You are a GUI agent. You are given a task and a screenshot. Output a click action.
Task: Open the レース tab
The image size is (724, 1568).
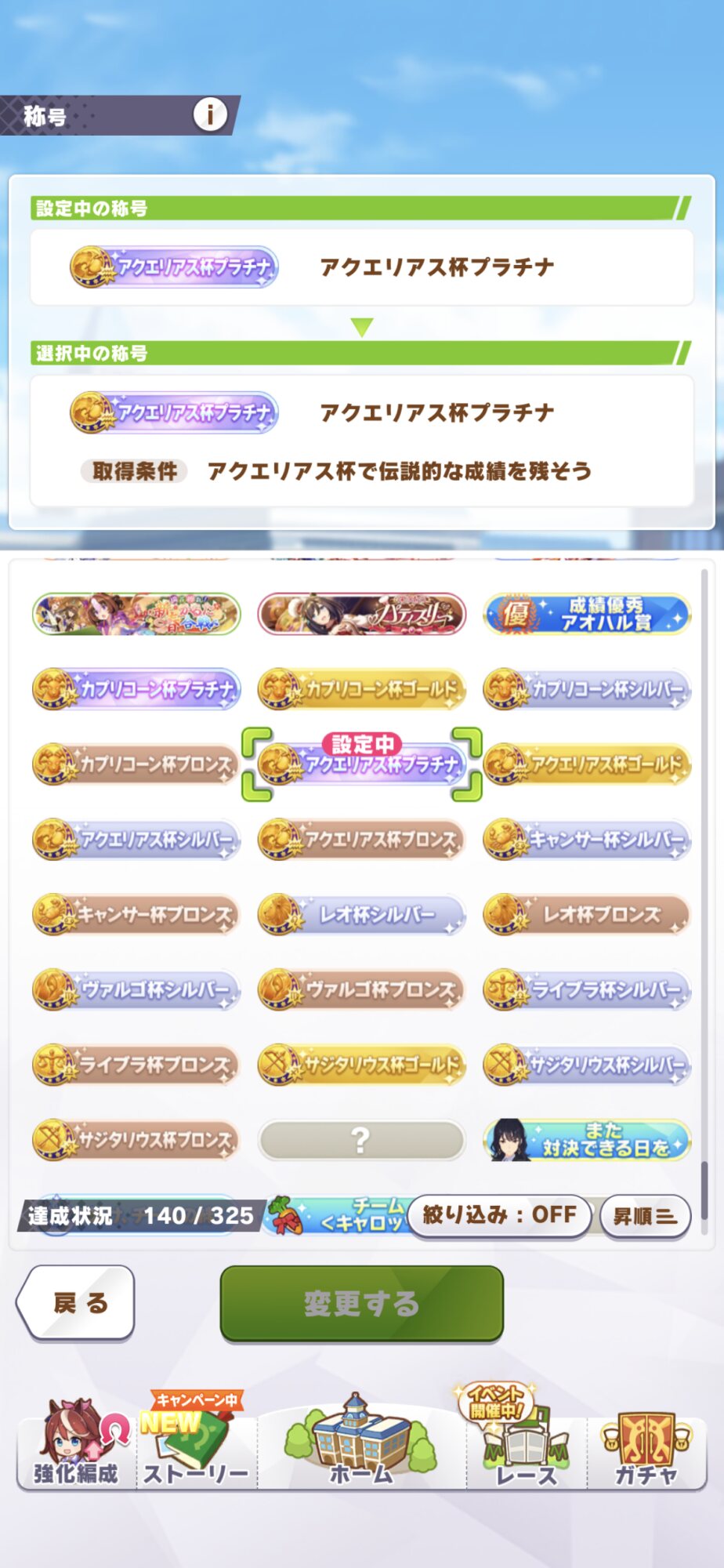click(526, 1441)
